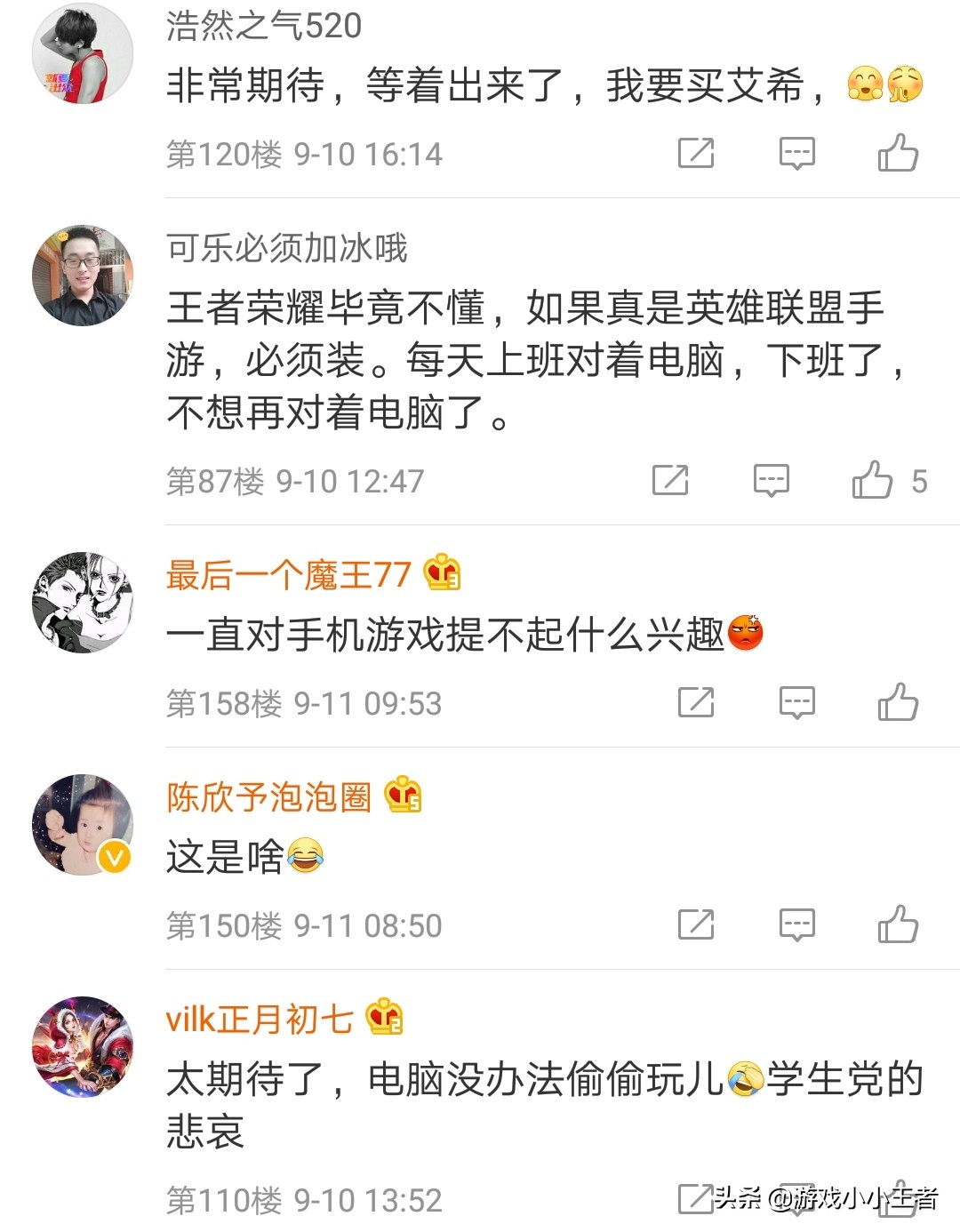This screenshot has height=1232, width=960.
Task: Reply to 可乐必须加冰哦's comment
Action: [771, 480]
